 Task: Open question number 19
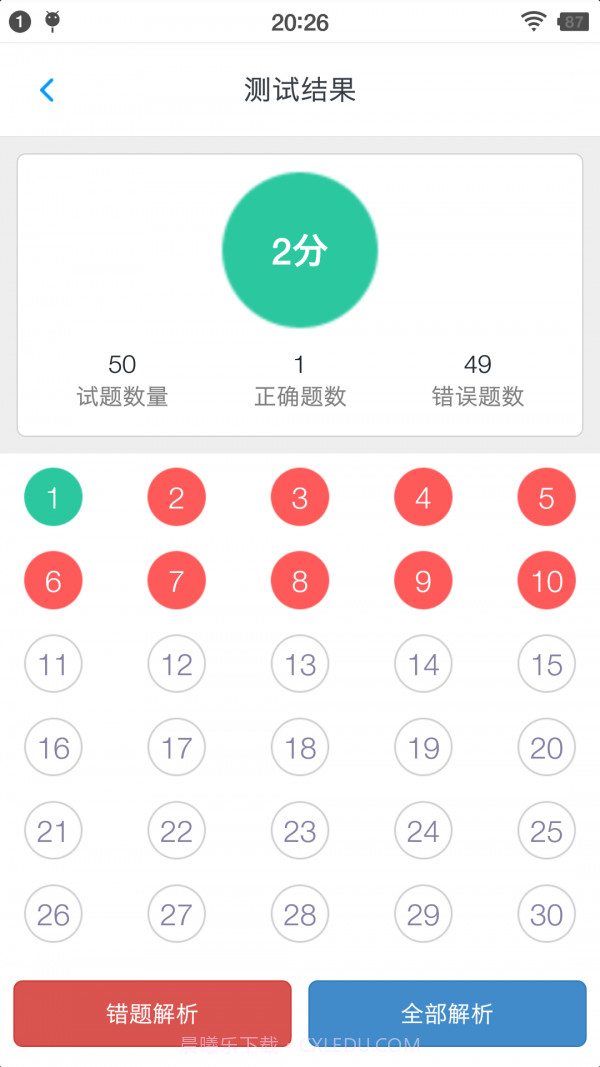tap(423, 747)
